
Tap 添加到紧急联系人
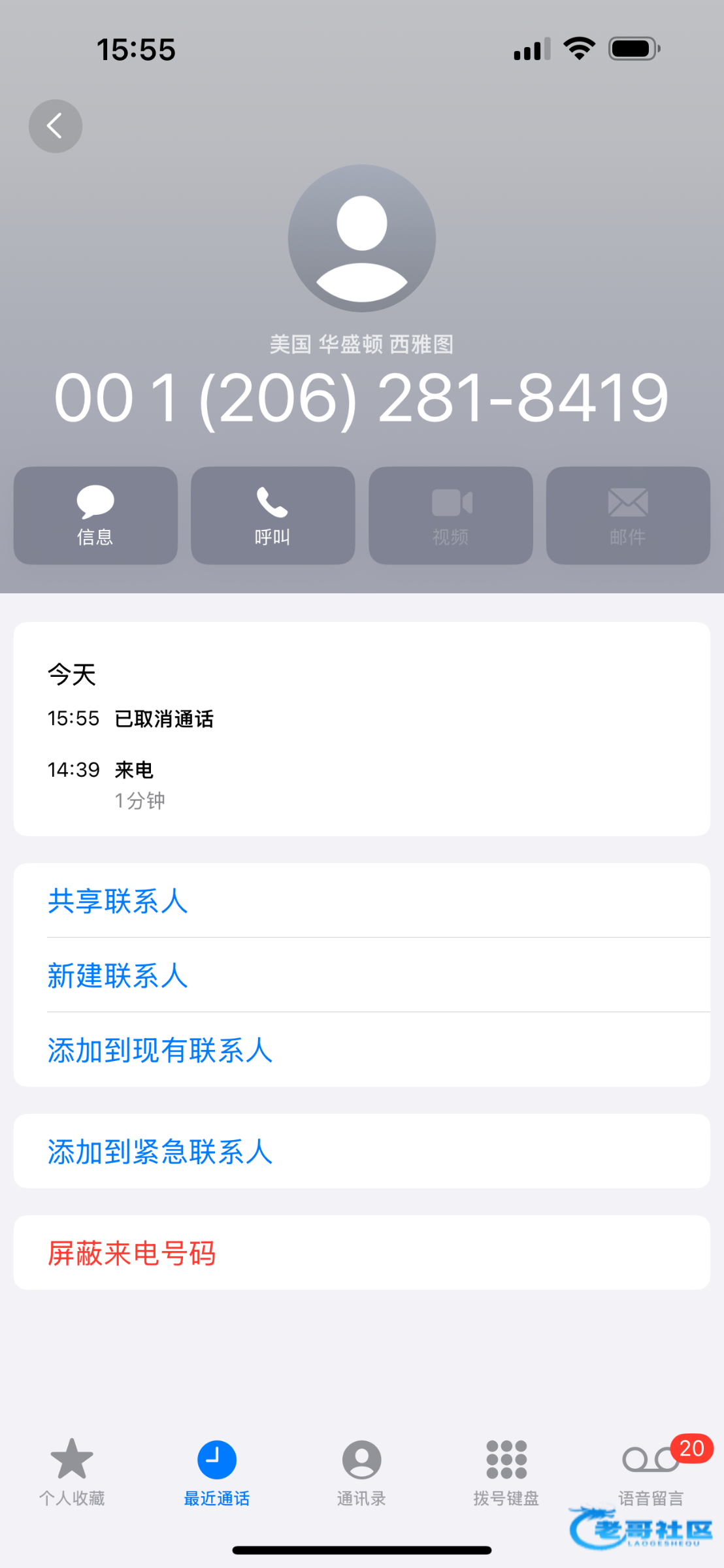[x=362, y=1151]
